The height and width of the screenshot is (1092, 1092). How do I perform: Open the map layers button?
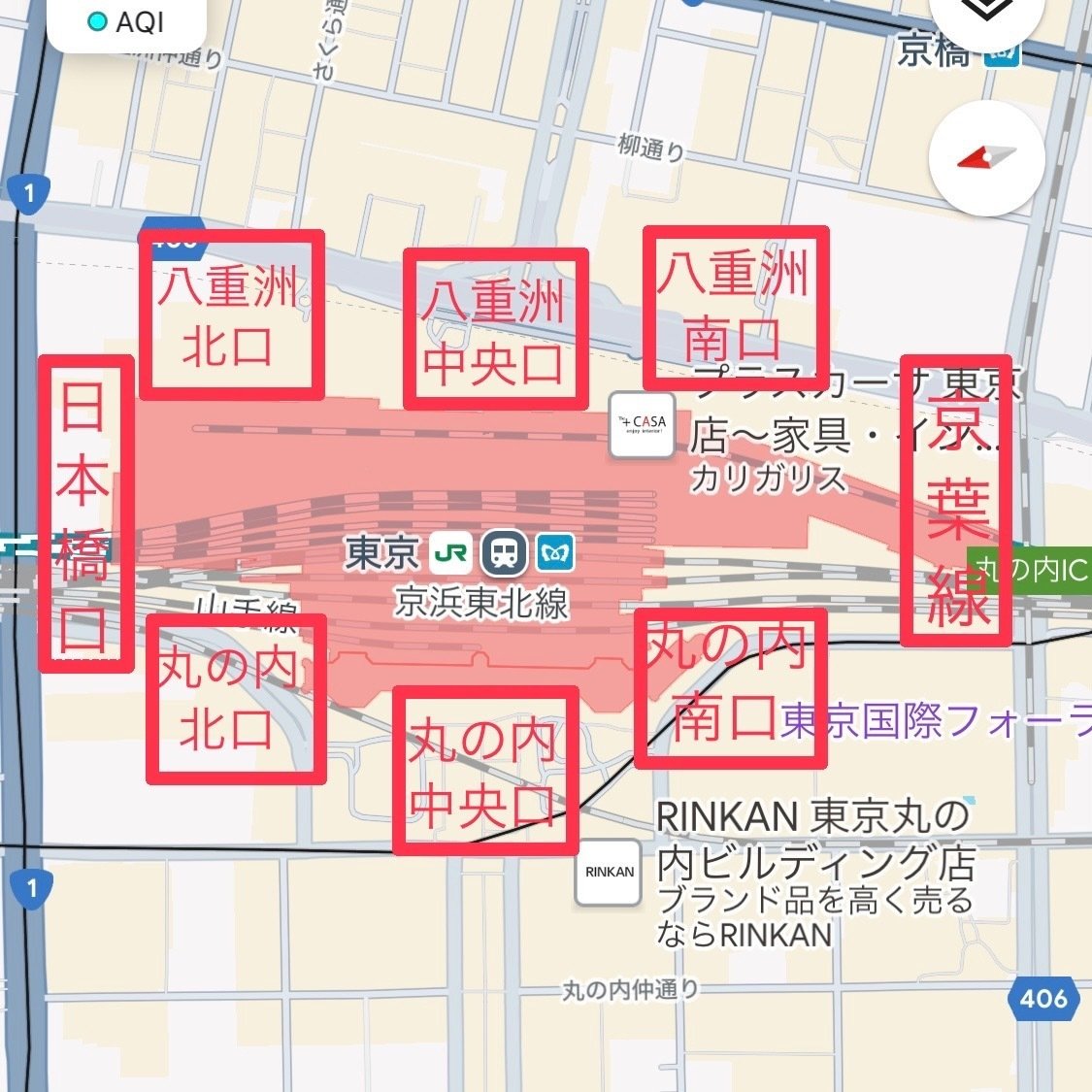[988, 12]
